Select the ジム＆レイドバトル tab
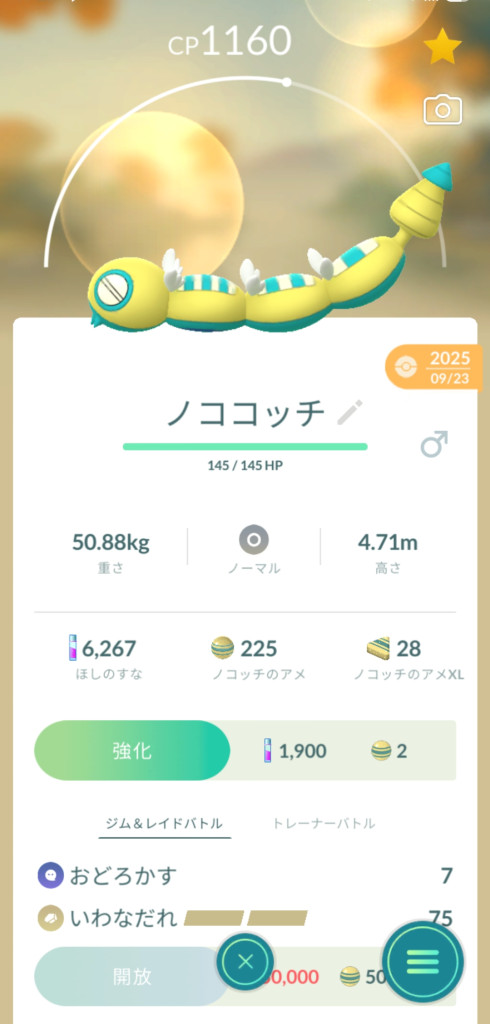Viewport: 490px width, 1024px height. [x=165, y=824]
